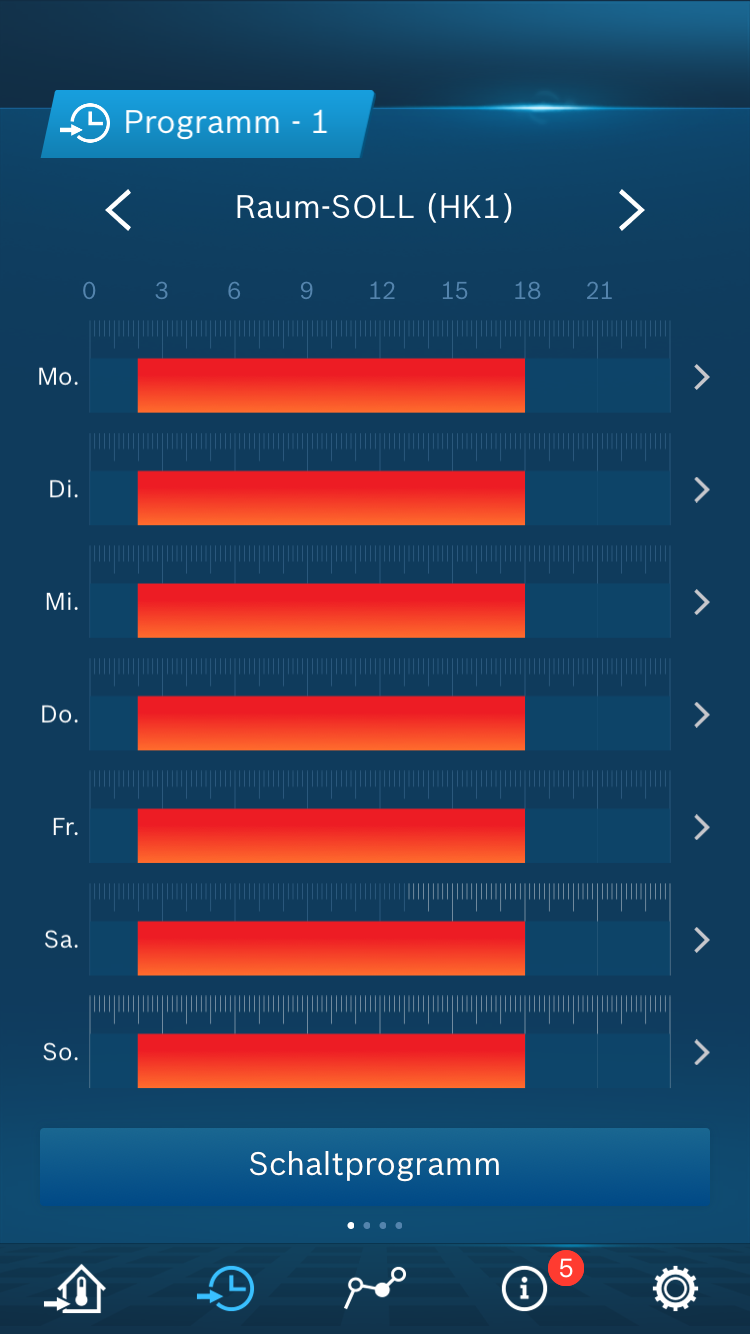Open the settings gear icon
This screenshot has width=750, height=1334.
point(675,1288)
